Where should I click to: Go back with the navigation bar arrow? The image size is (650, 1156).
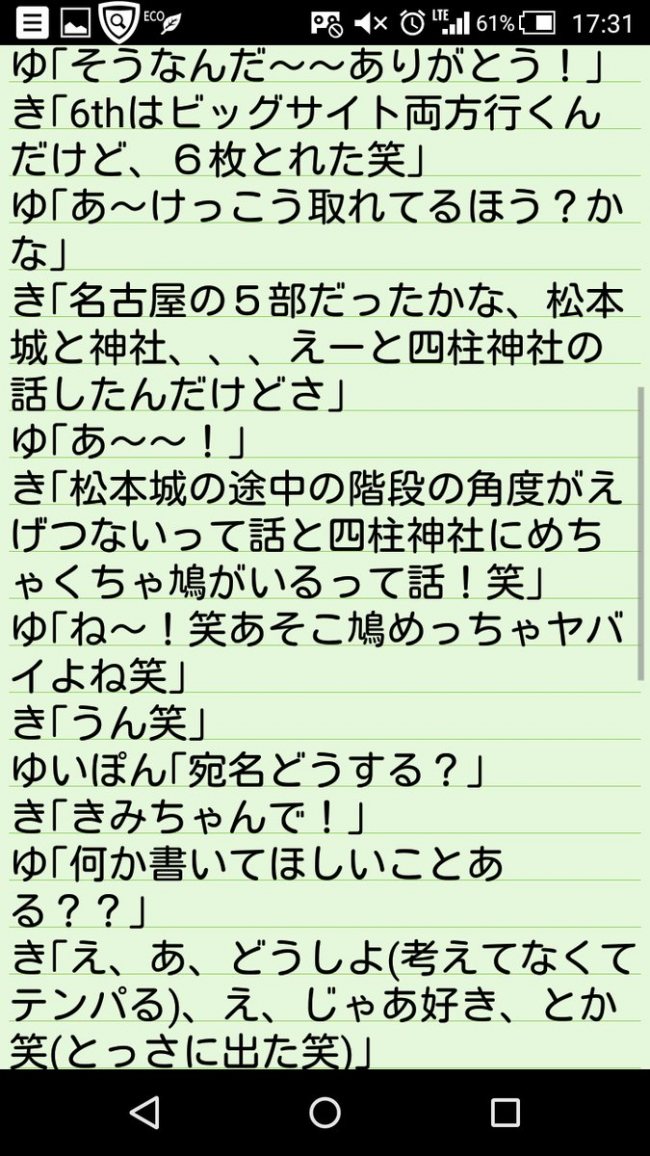point(145,1112)
